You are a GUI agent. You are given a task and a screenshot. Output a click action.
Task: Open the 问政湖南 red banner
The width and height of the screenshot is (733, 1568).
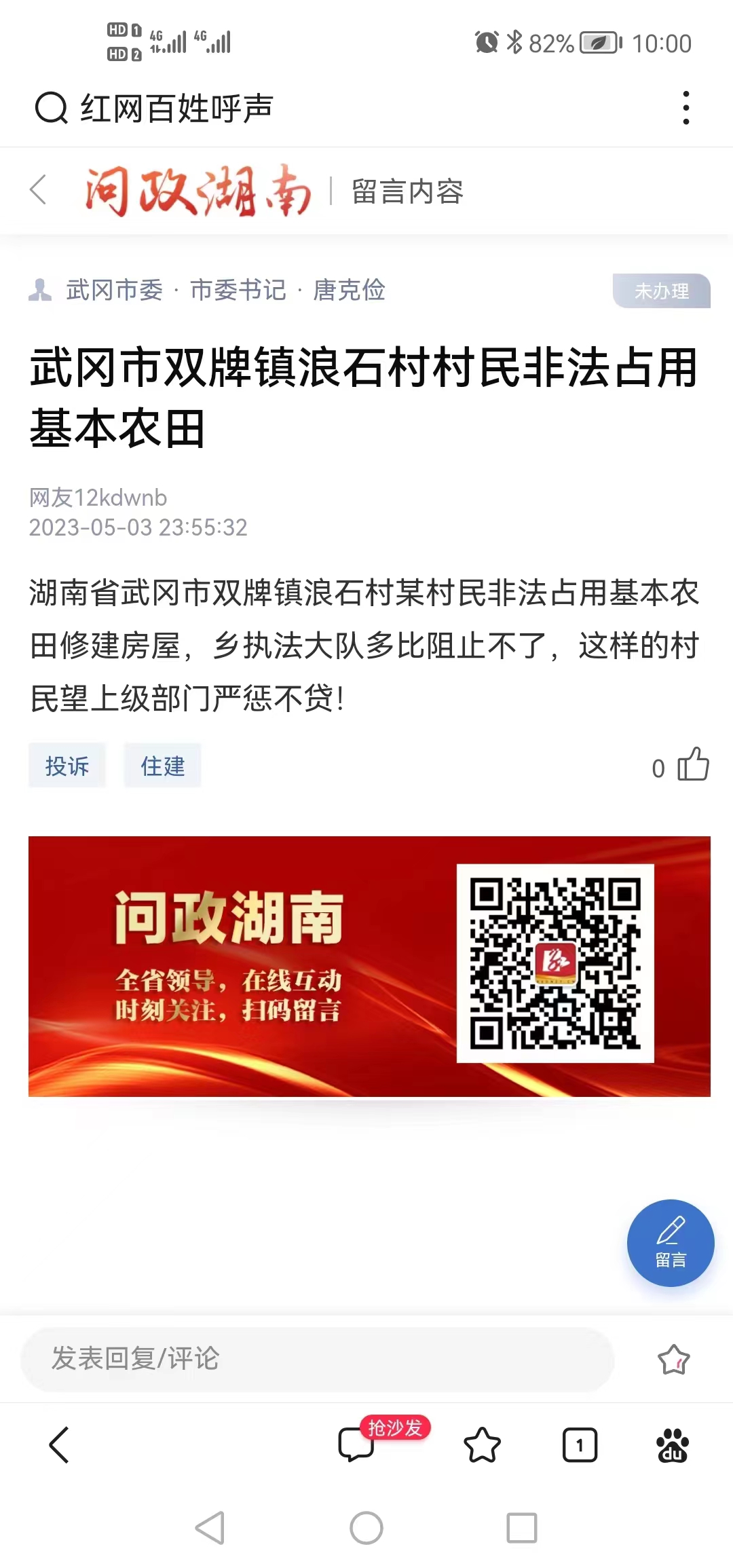click(369, 966)
